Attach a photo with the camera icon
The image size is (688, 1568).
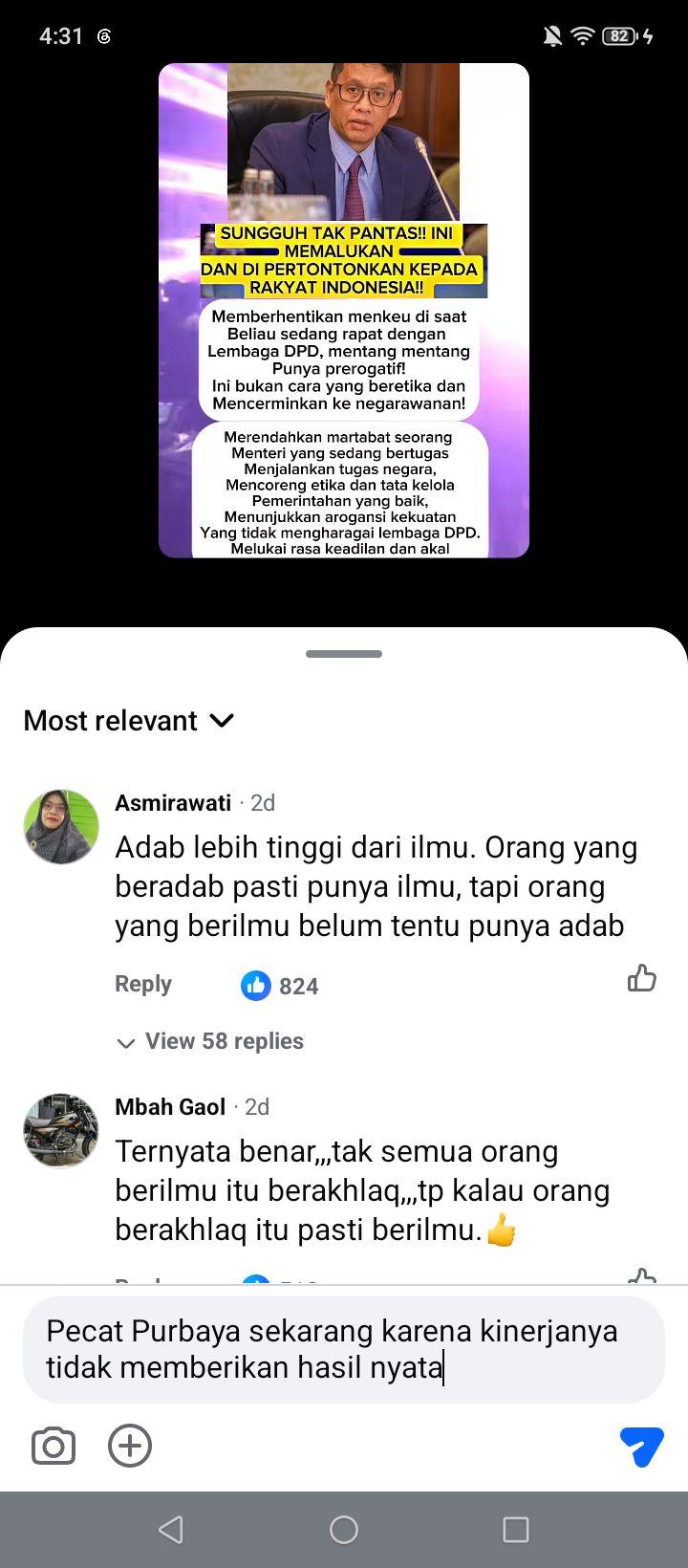(54, 1446)
